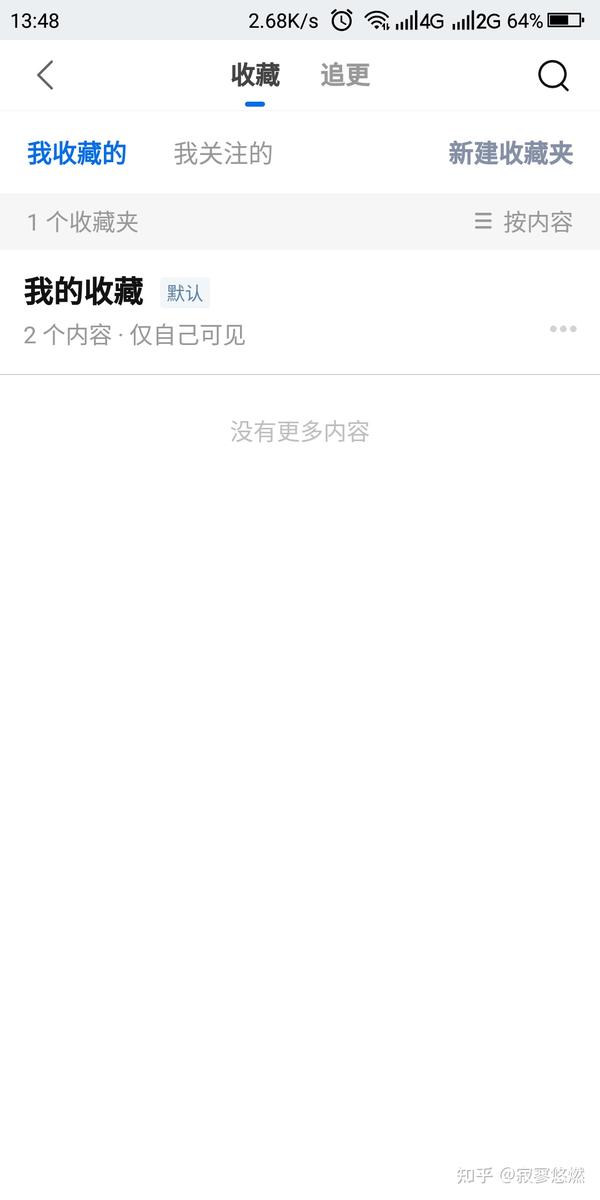Tap 新建收藏夹 to create a folder

[x=510, y=154]
